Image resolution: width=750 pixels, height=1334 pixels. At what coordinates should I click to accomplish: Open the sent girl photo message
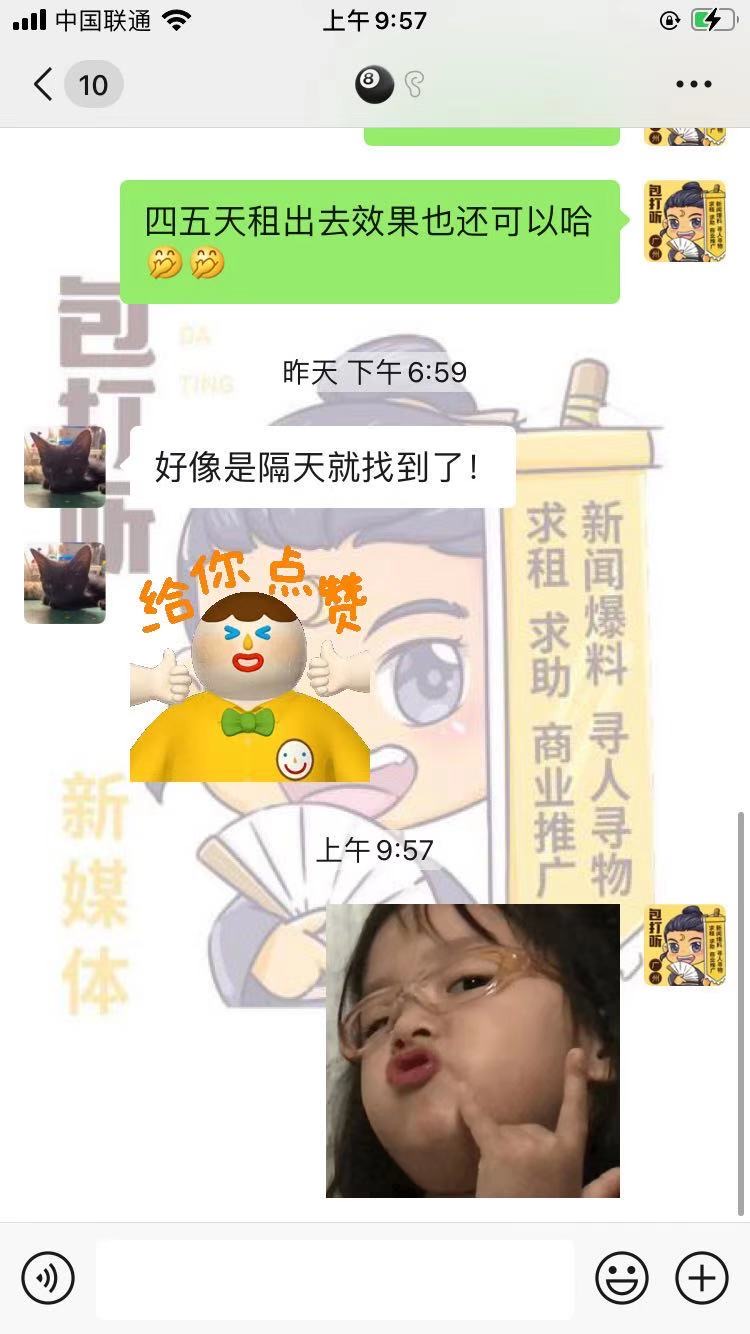[x=472, y=1050]
